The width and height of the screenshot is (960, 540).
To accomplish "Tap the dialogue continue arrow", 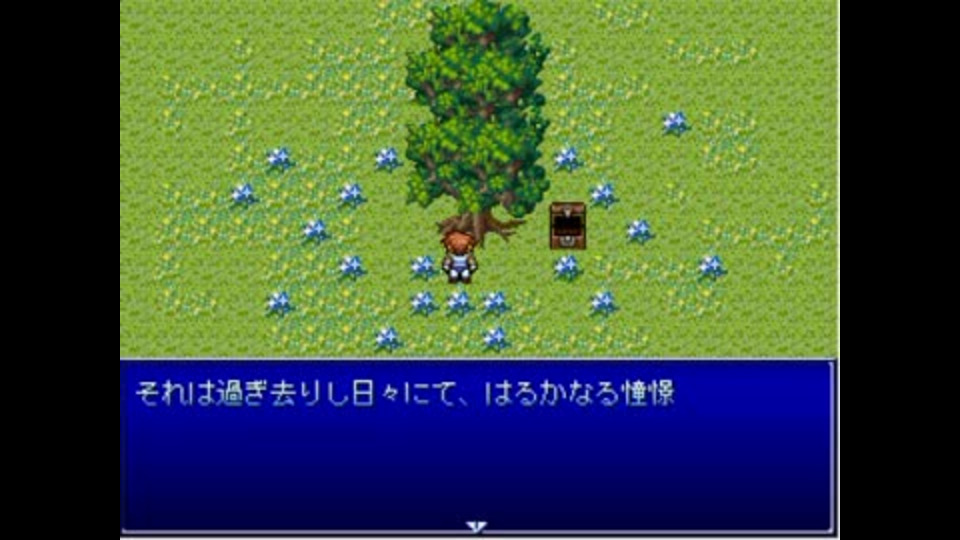I will [x=477, y=525].
